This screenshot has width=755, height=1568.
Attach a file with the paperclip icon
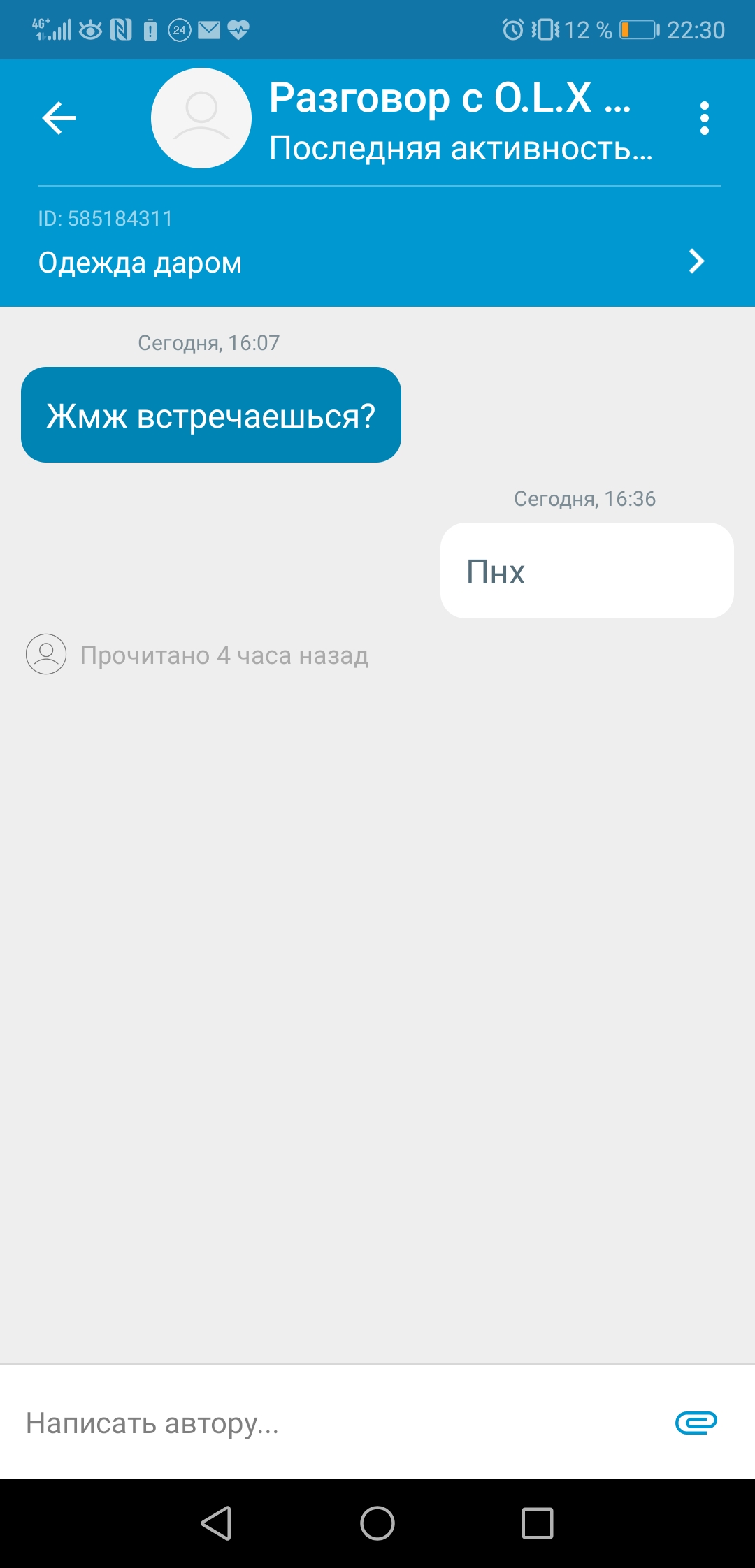[x=696, y=1423]
